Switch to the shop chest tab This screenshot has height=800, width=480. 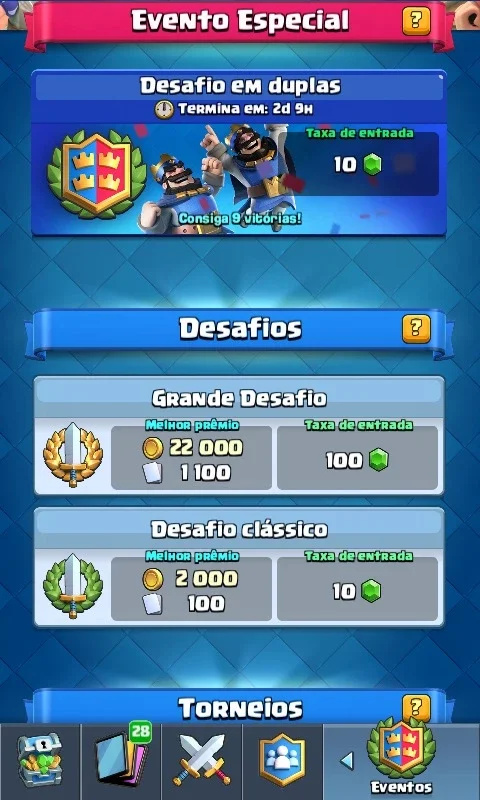(x=40, y=762)
